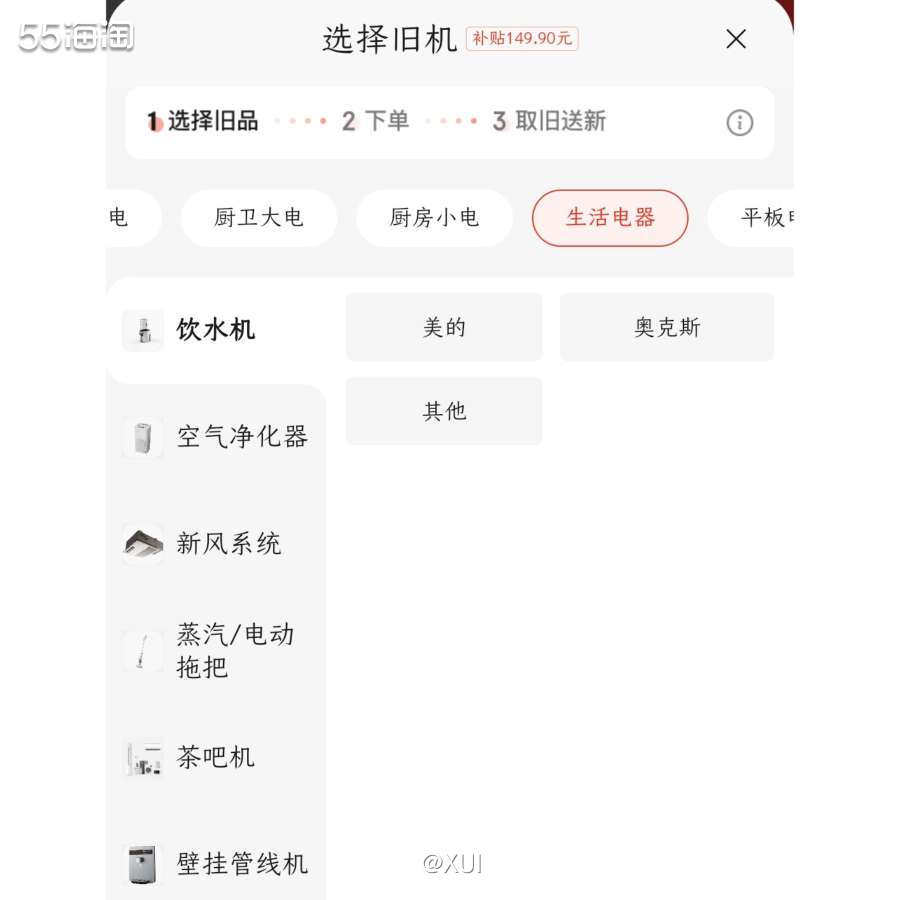This screenshot has width=900, height=900.
Task: Select the 生活电器 category chip
Action: coord(610,218)
